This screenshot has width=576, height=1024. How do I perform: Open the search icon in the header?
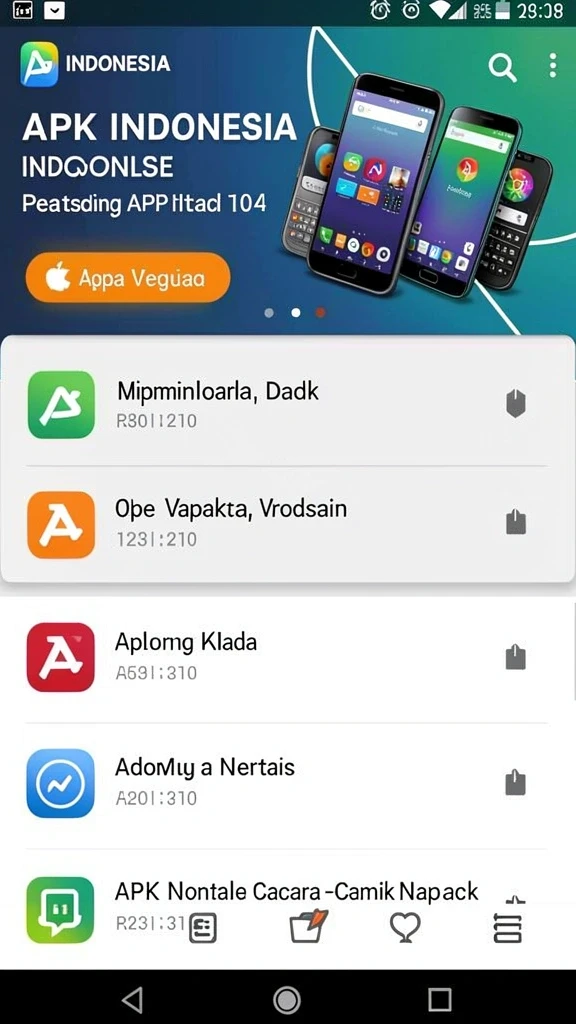pos(502,67)
